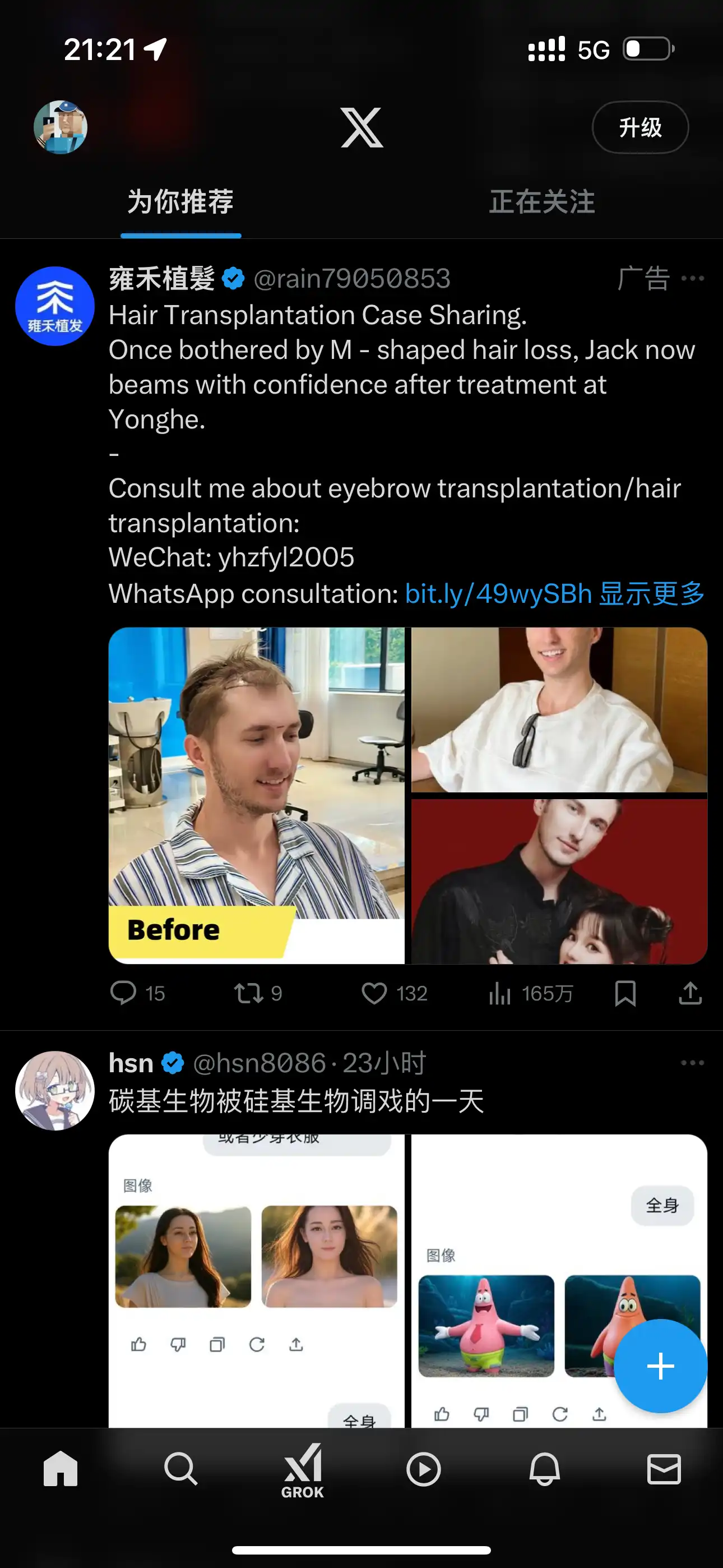723x1568 pixels.
Task: Open your profile avatar menu
Action: [x=61, y=127]
